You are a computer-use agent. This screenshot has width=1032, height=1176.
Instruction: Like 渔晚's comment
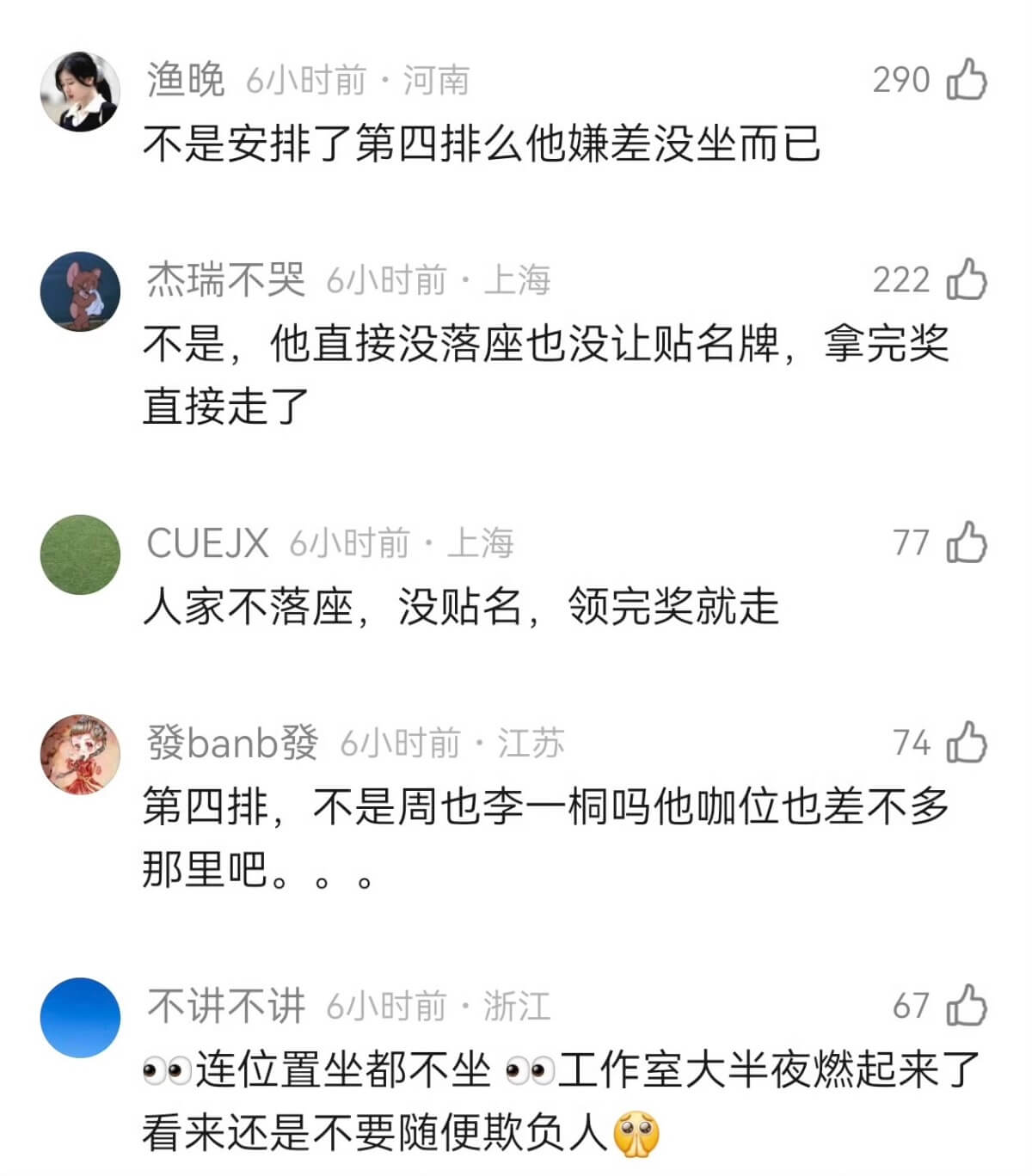967,80
